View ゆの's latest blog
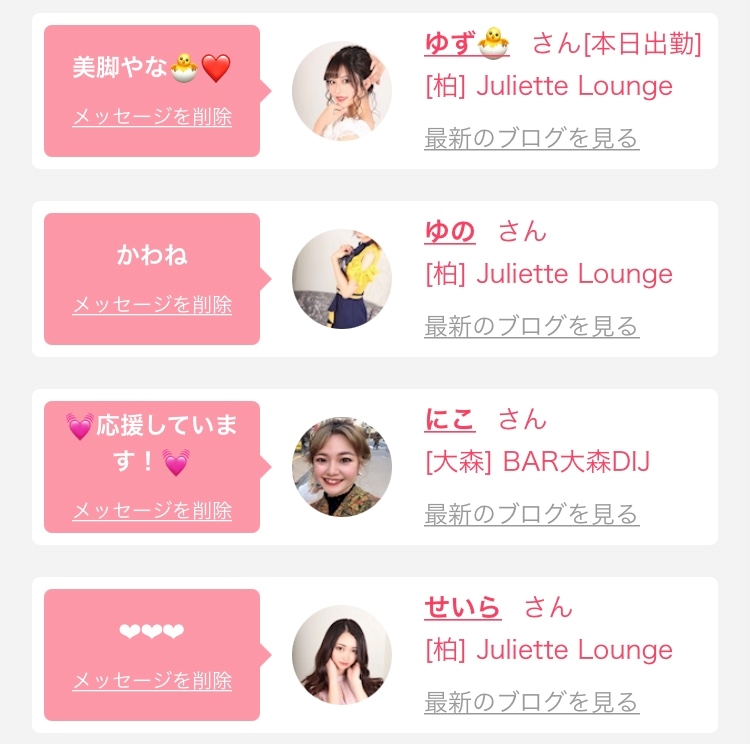Image resolution: width=750 pixels, height=744 pixels. (x=531, y=326)
